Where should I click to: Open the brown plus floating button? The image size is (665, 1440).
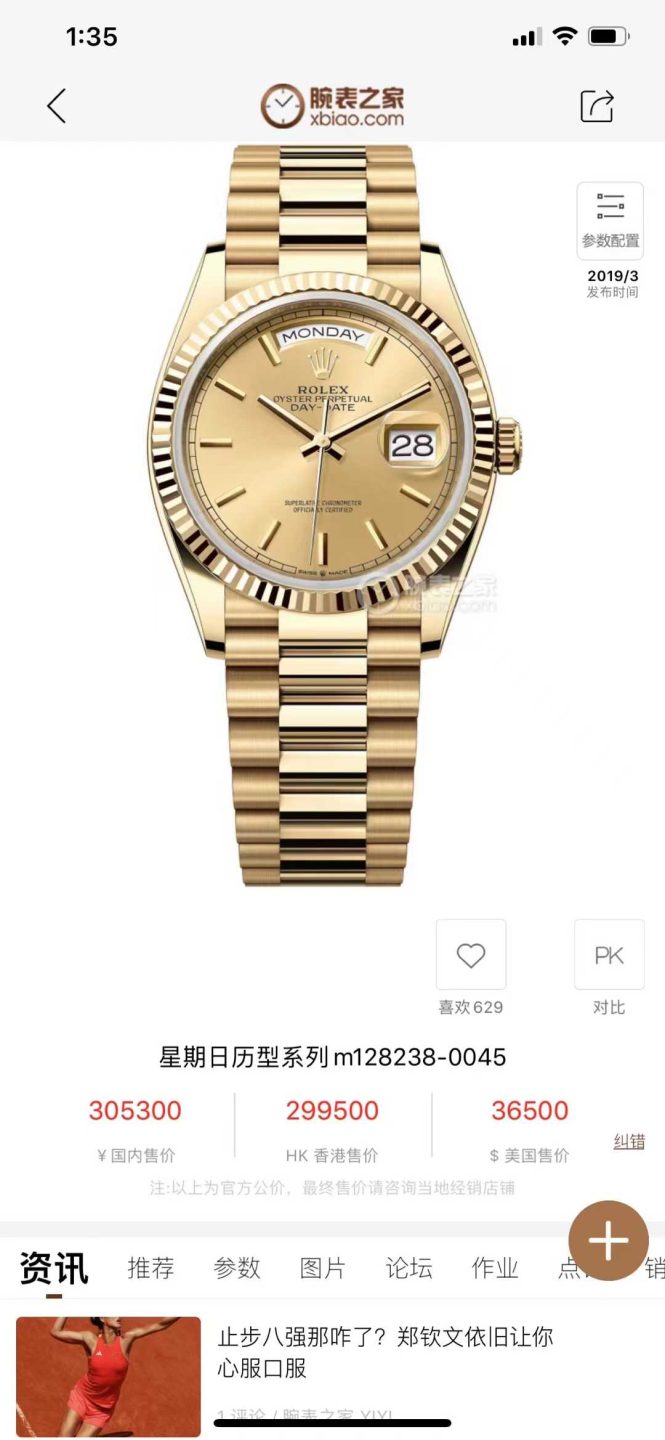pyautogui.click(x=608, y=1241)
